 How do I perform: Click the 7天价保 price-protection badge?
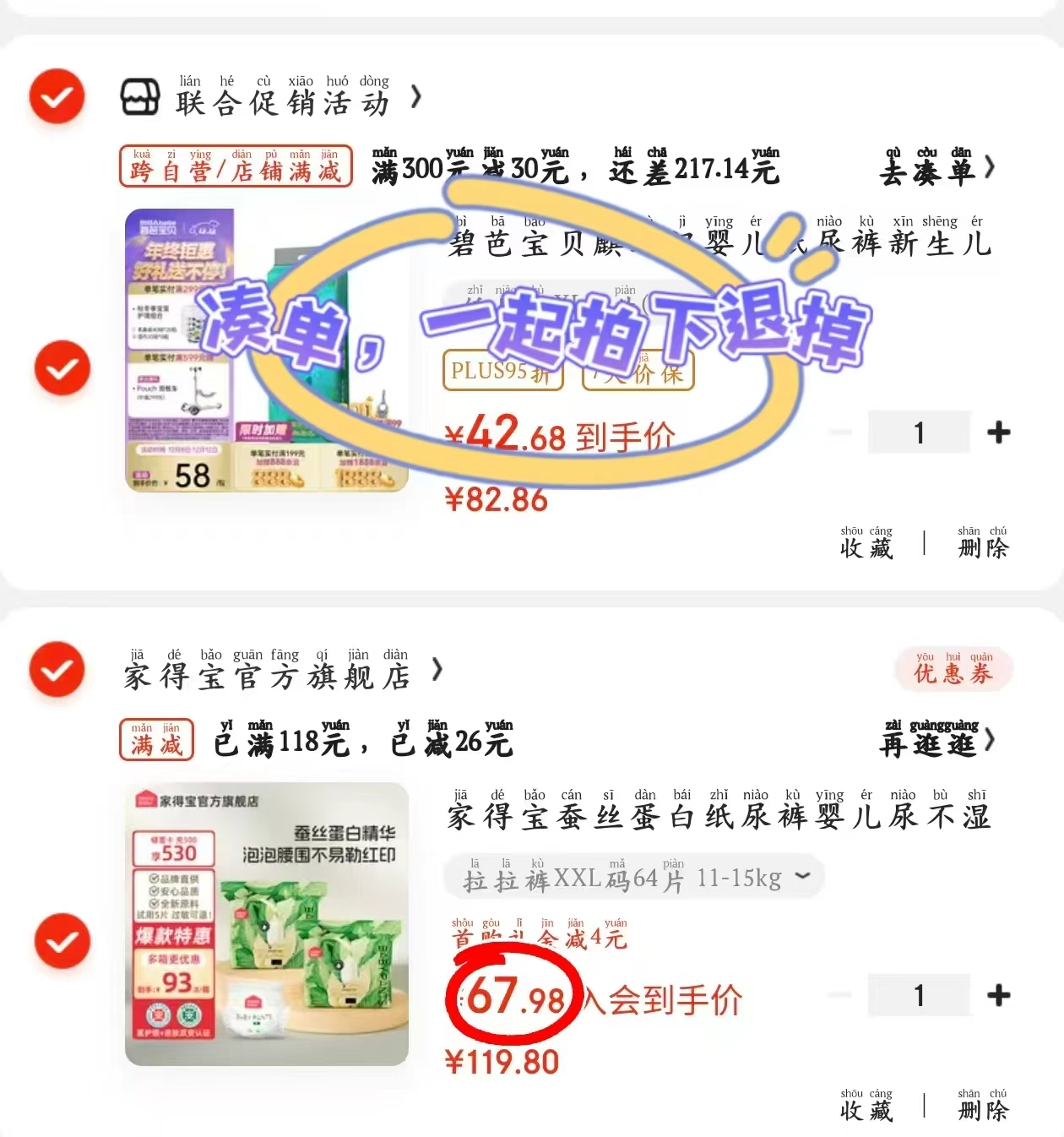pos(638,372)
